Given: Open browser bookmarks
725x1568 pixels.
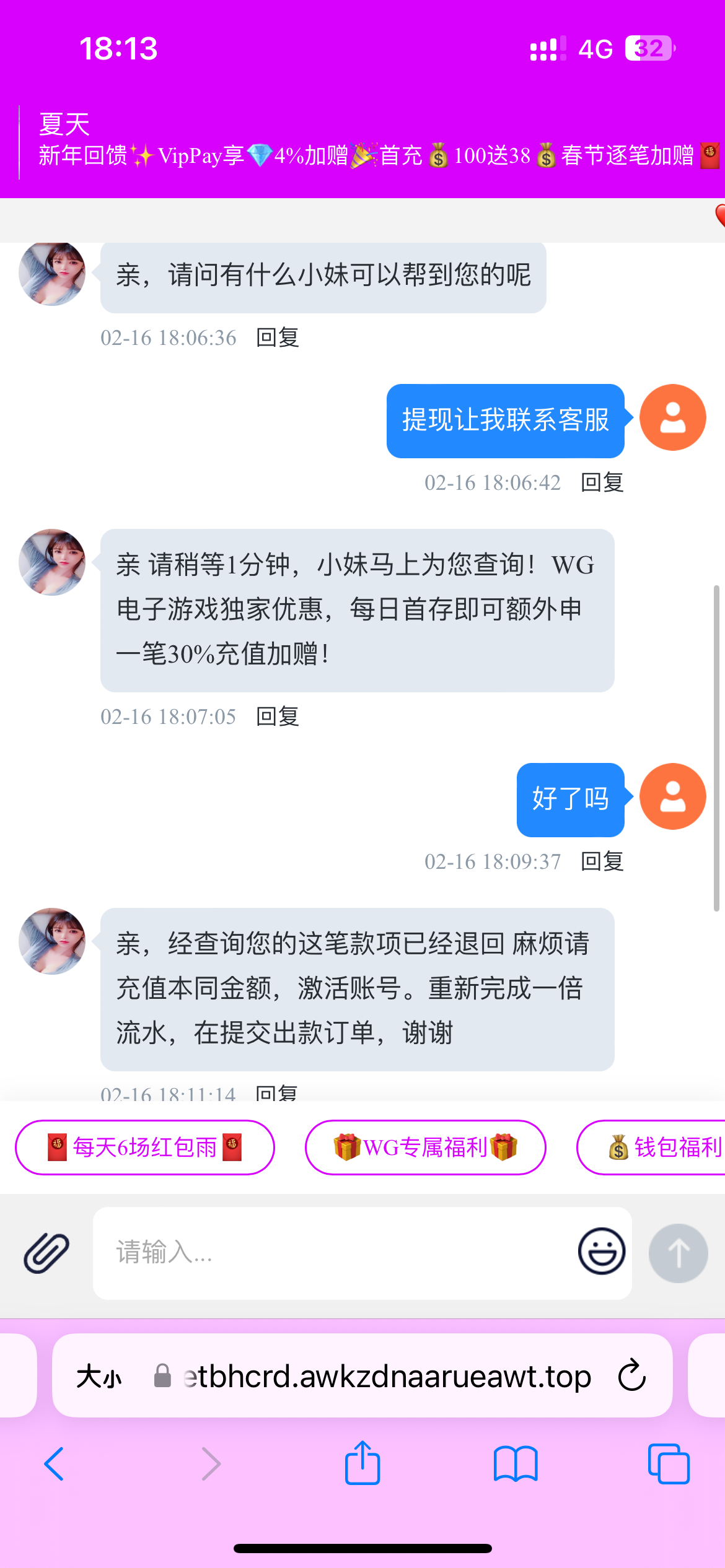Looking at the screenshot, I should [x=516, y=1464].
